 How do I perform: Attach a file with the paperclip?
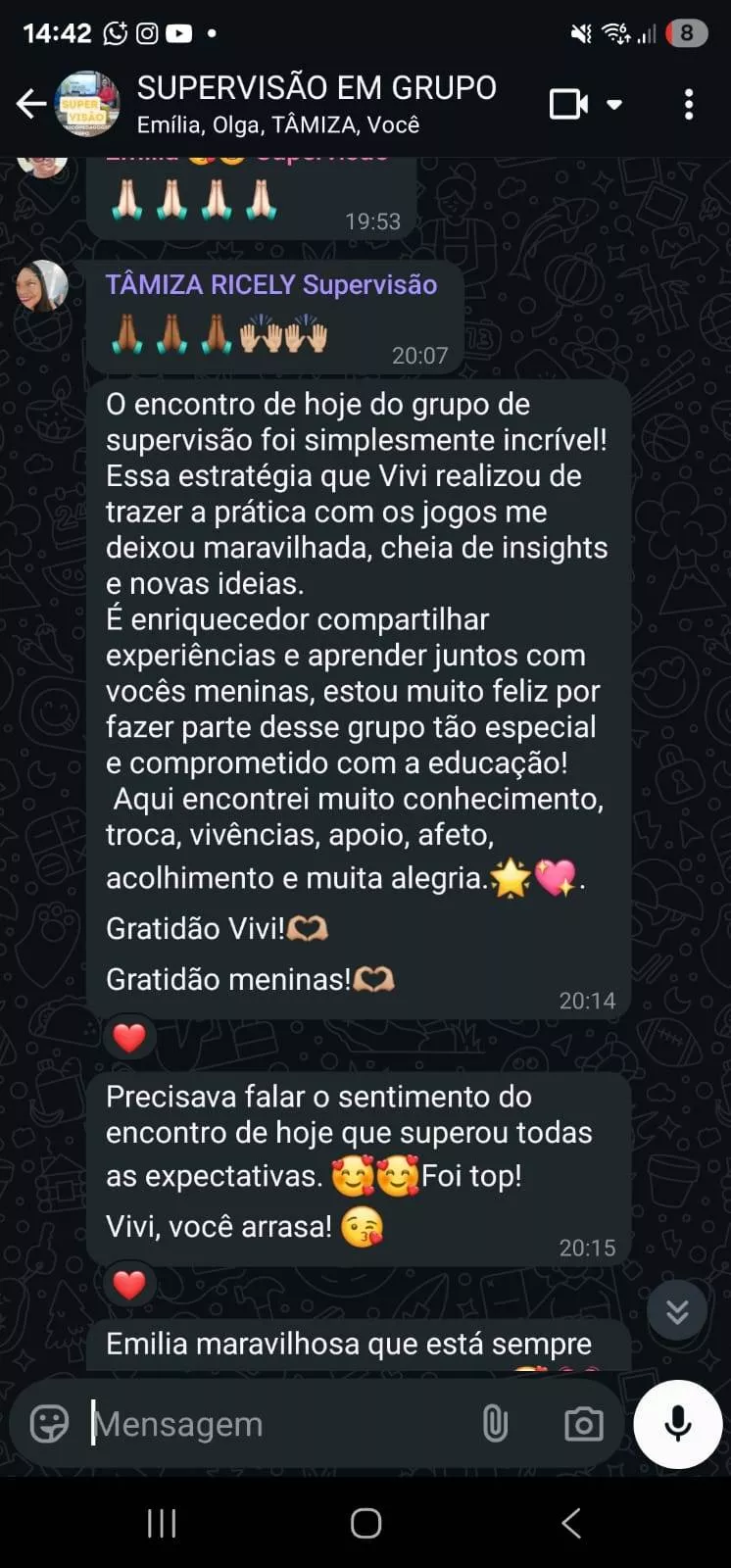pos(495,1424)
